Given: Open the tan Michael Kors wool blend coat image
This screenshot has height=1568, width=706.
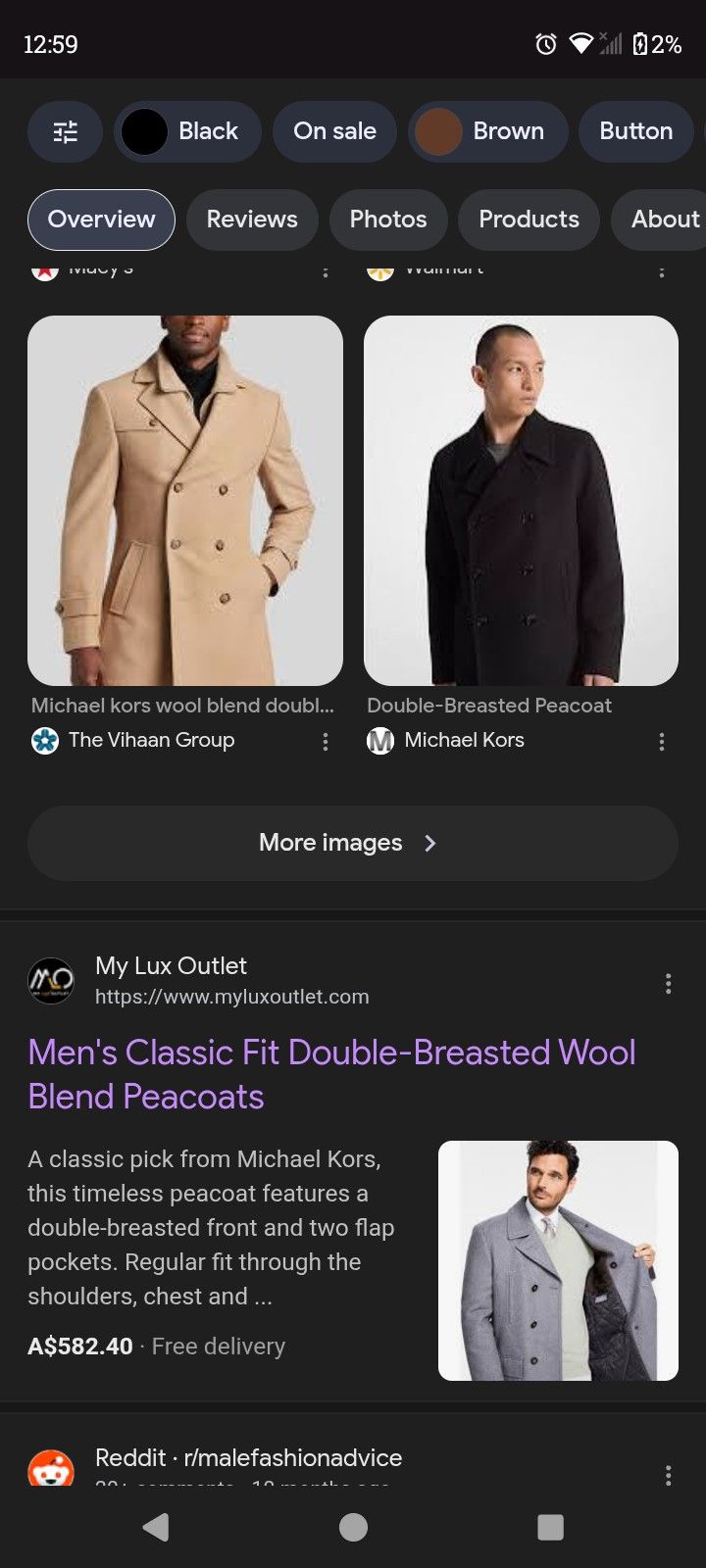Looking at the screenshot, I should coord(185,500).
